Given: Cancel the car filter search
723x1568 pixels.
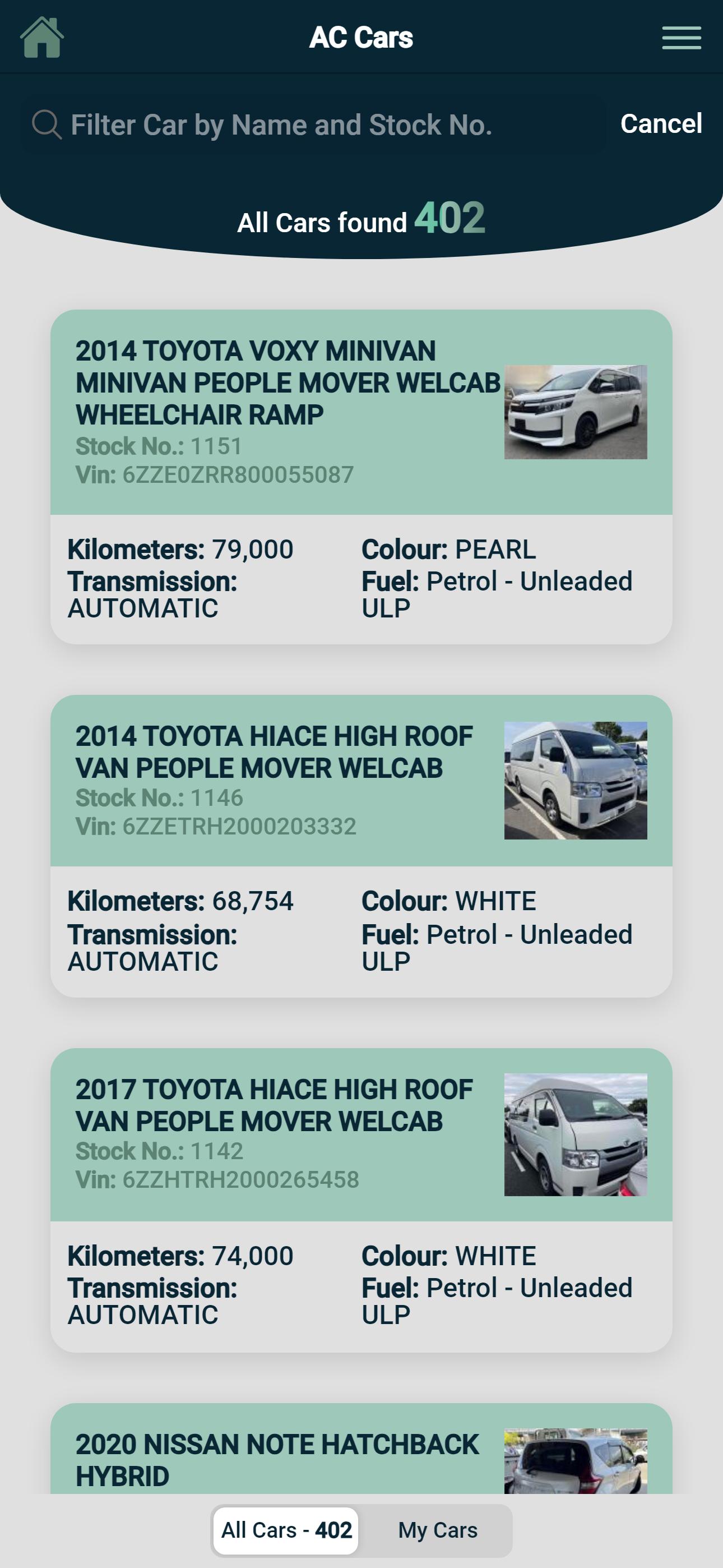Looking at the screenshot, I should [x=661, y=123].
